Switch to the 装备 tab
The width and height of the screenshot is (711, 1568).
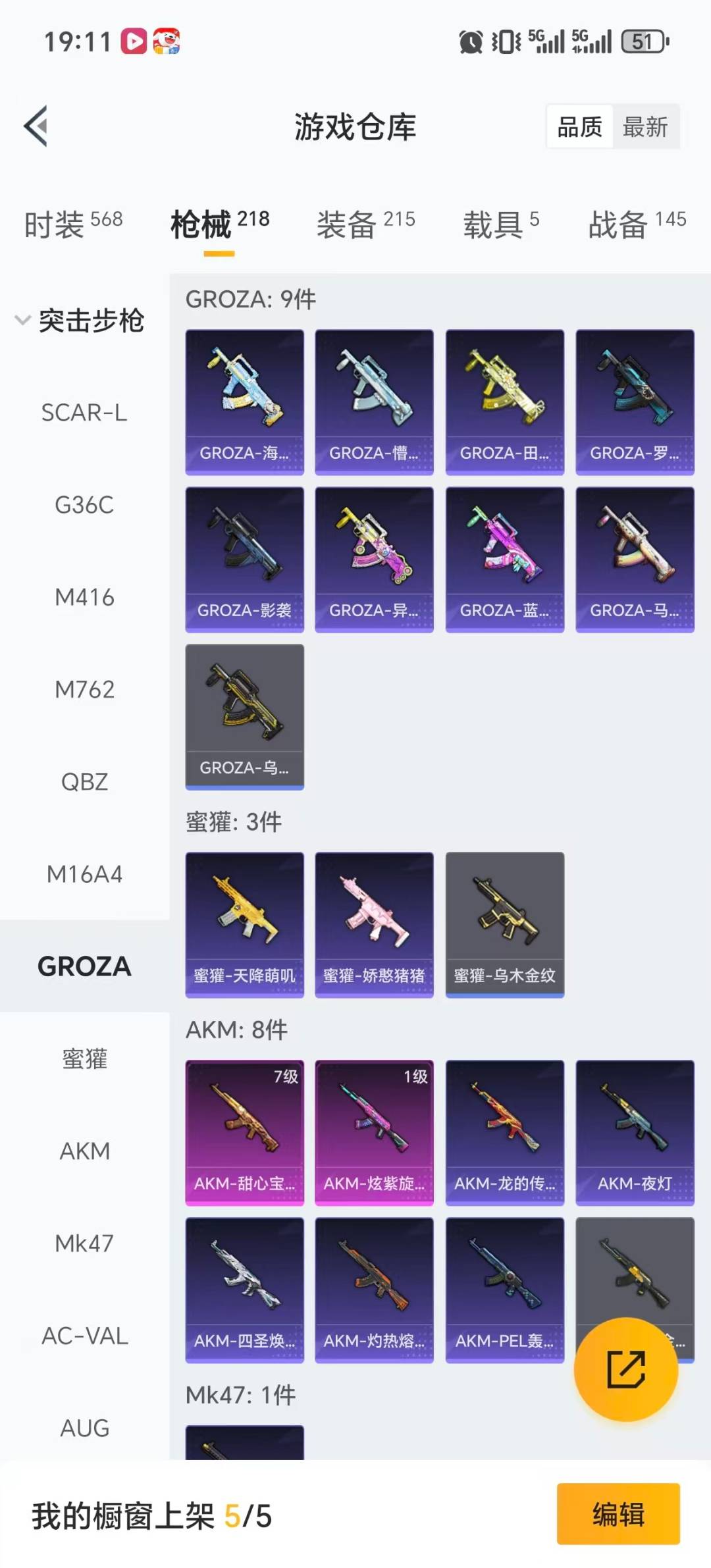tap(365, 224)
